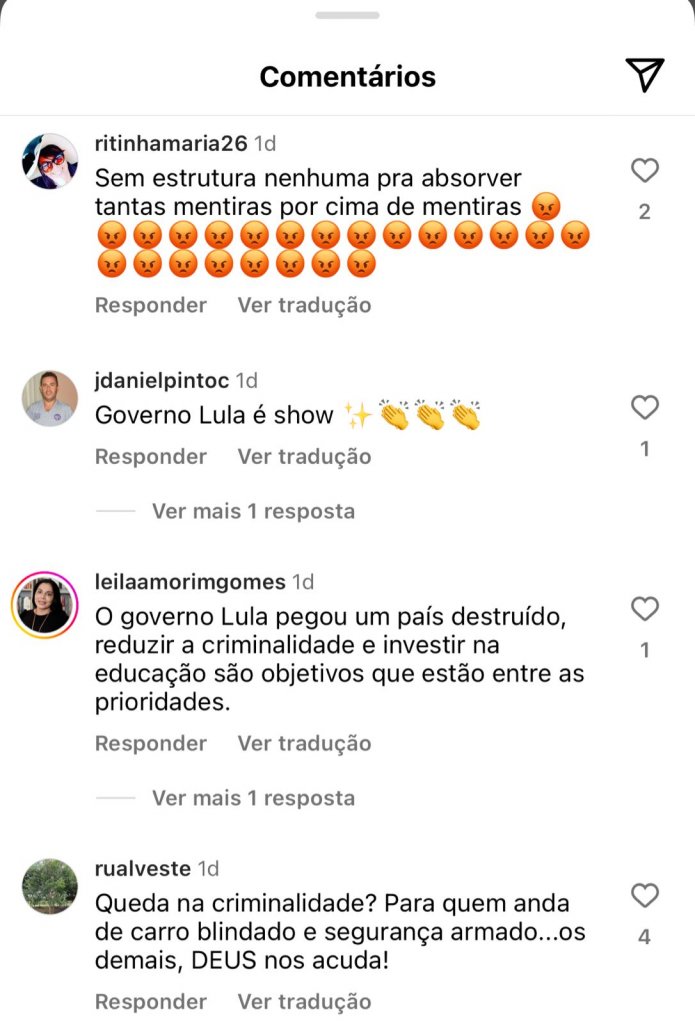Tap the sheet's drag handle at top
The image size is (695, 1024).
coord(347,15)
